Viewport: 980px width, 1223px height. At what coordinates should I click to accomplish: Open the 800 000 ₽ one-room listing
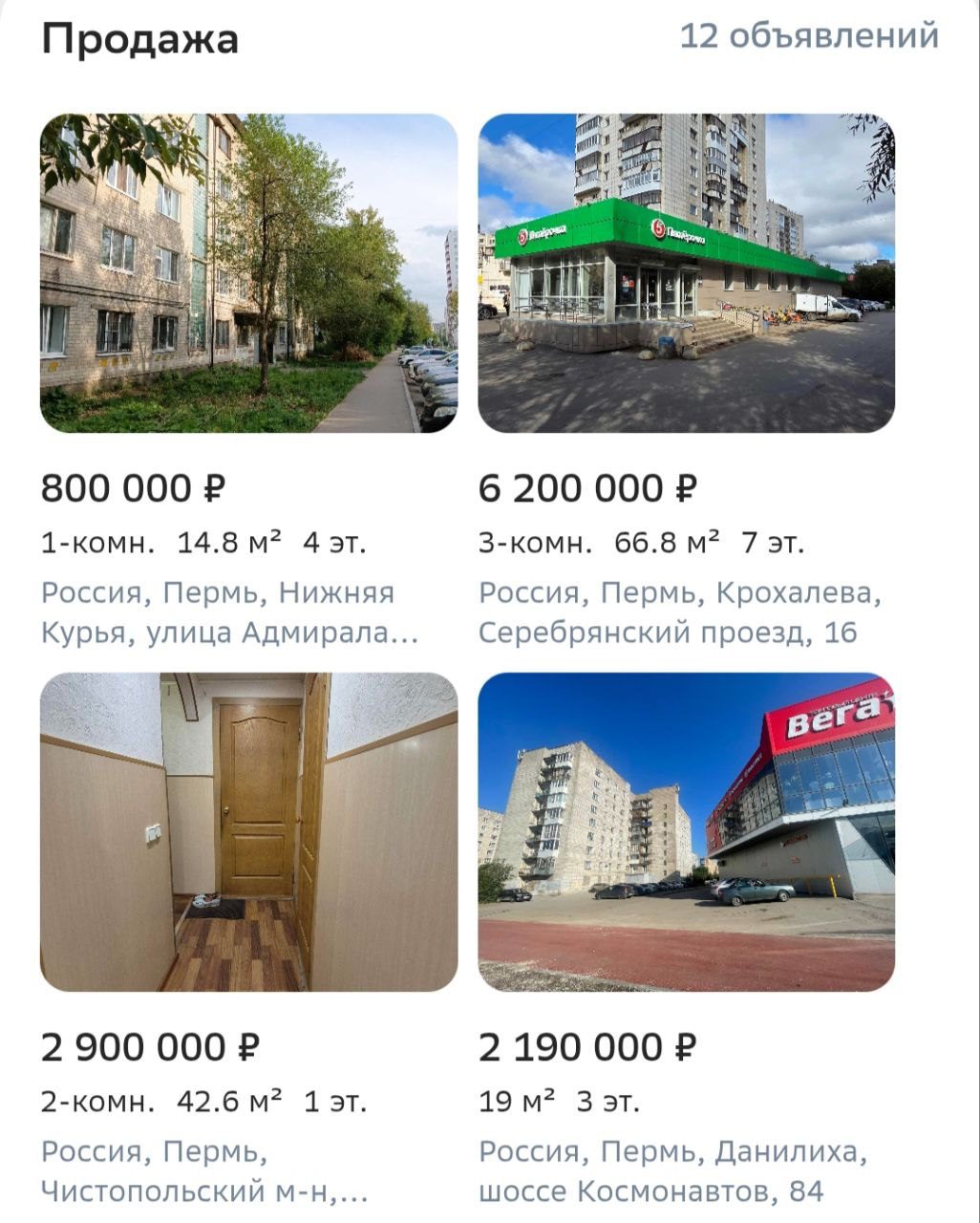(248, 273)
